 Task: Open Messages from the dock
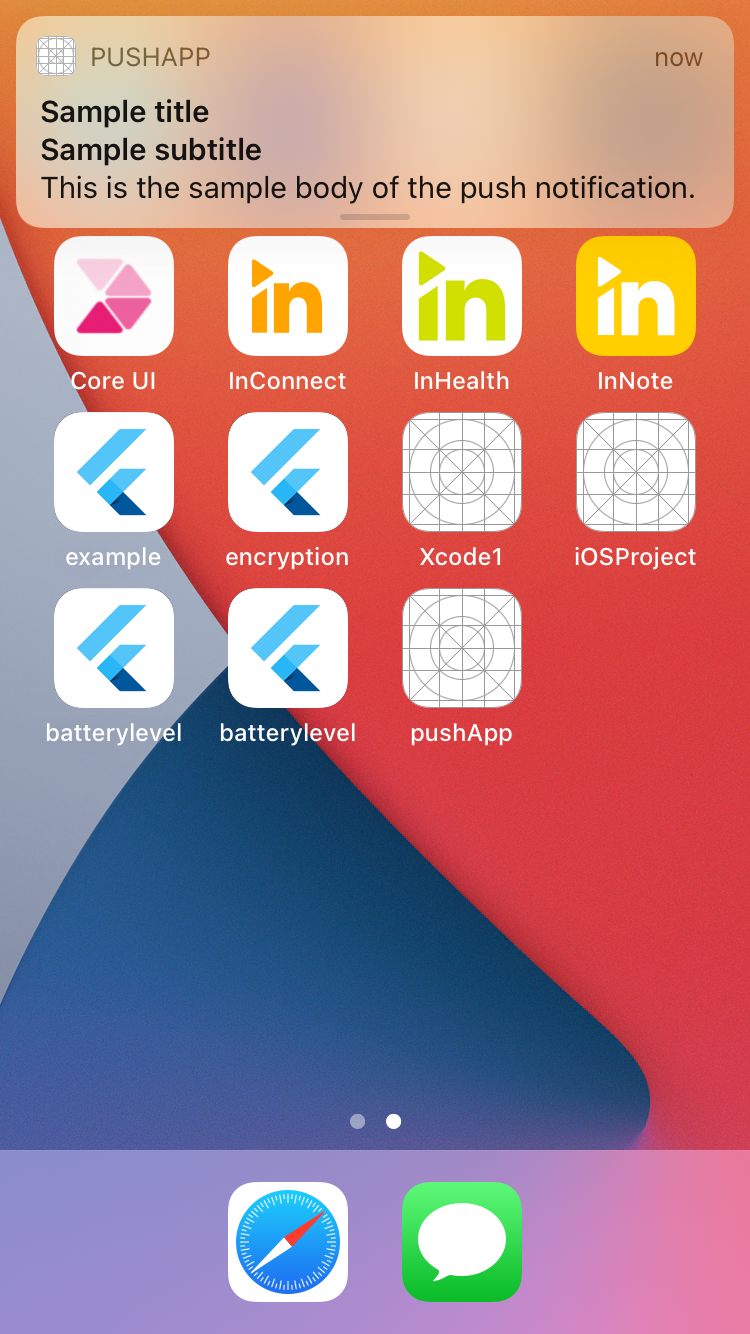tap(461, 1240)
